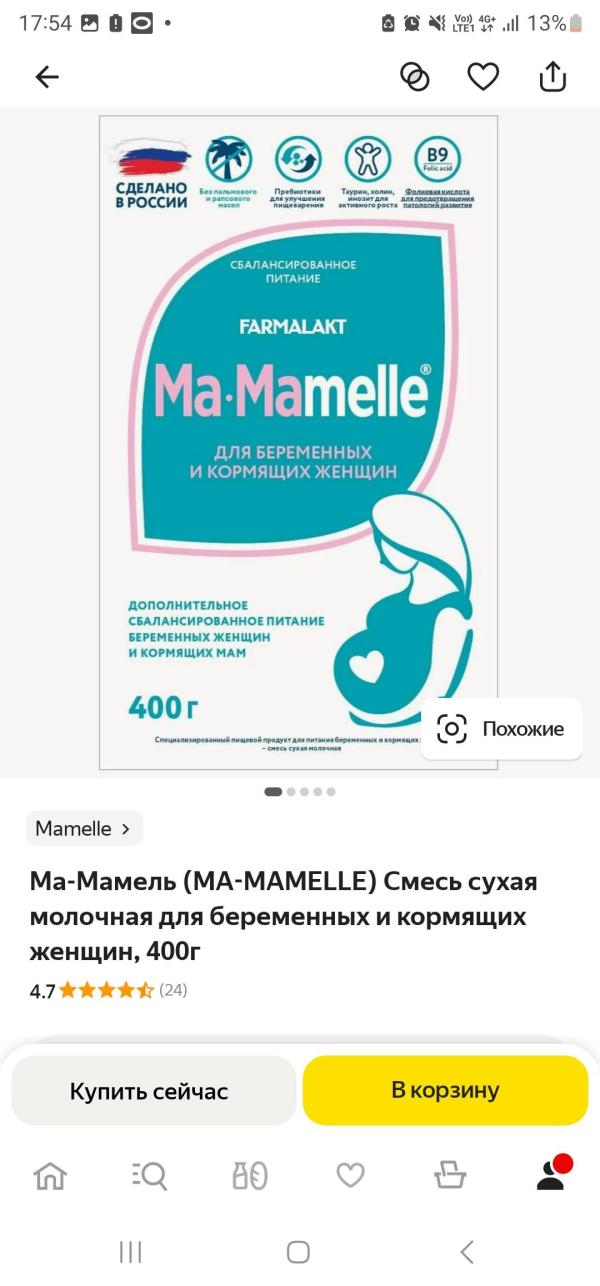600x1286 pixels.
Task: Open the 24 reviews rating
Action: [x=108, y=991]
